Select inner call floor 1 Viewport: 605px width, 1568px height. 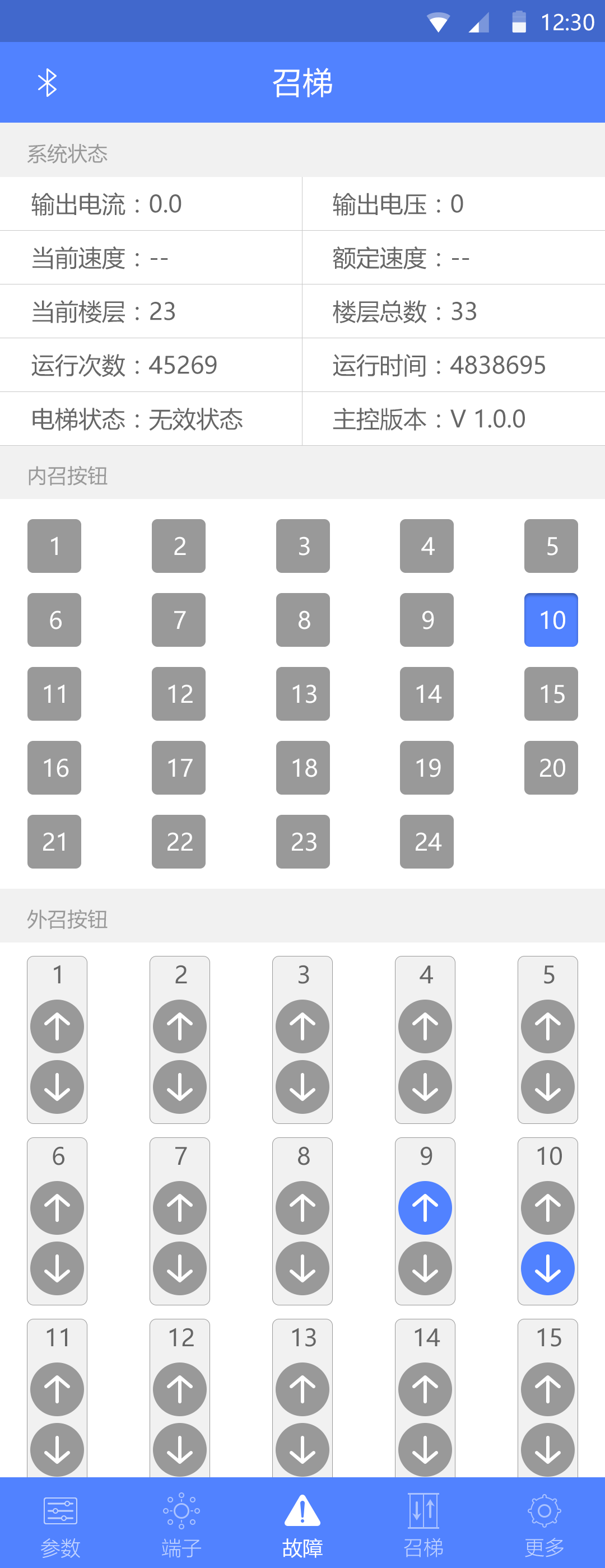click(x=54, y=546)
